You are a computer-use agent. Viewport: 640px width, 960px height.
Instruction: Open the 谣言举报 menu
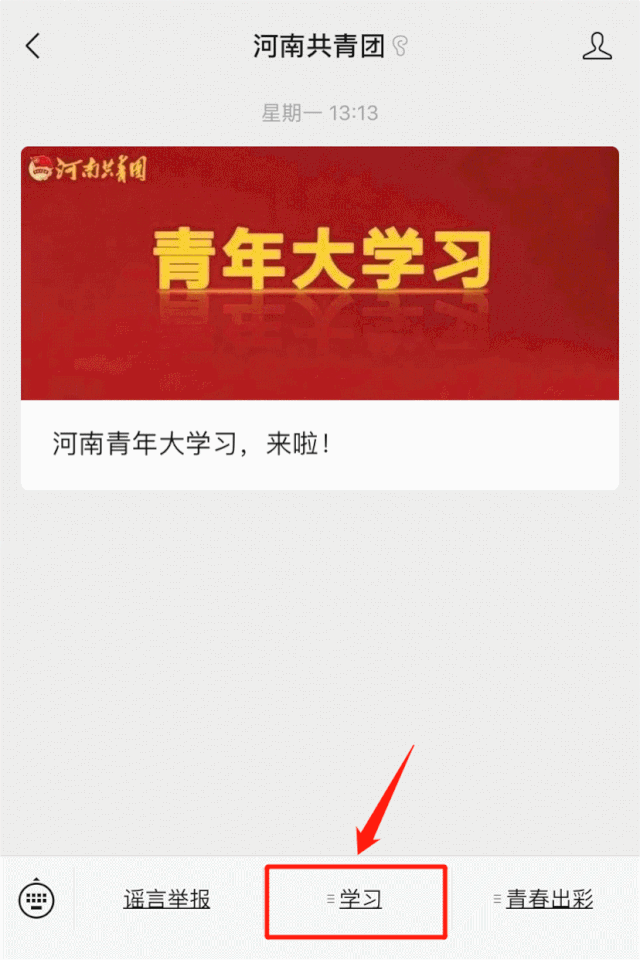point(167,900)
